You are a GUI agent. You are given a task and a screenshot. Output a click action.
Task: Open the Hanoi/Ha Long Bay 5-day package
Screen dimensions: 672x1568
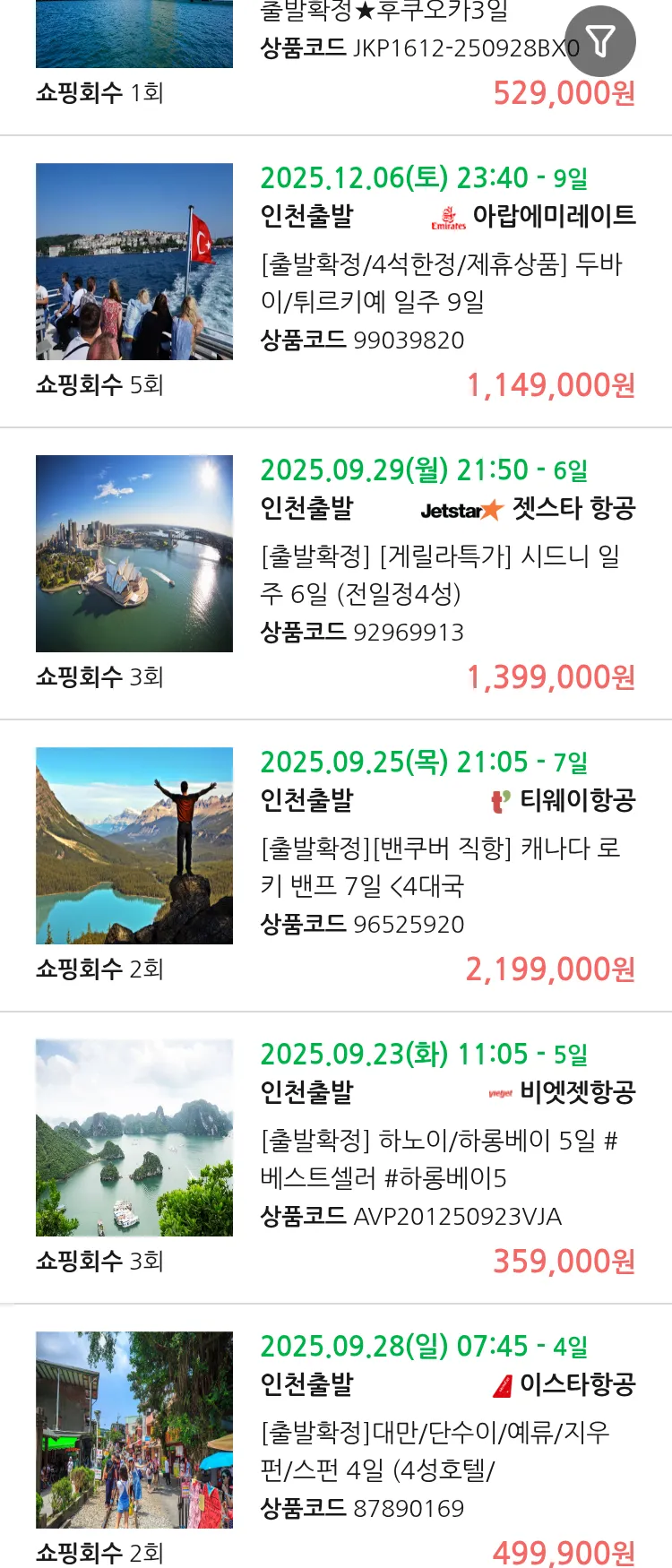point(441,1159)
